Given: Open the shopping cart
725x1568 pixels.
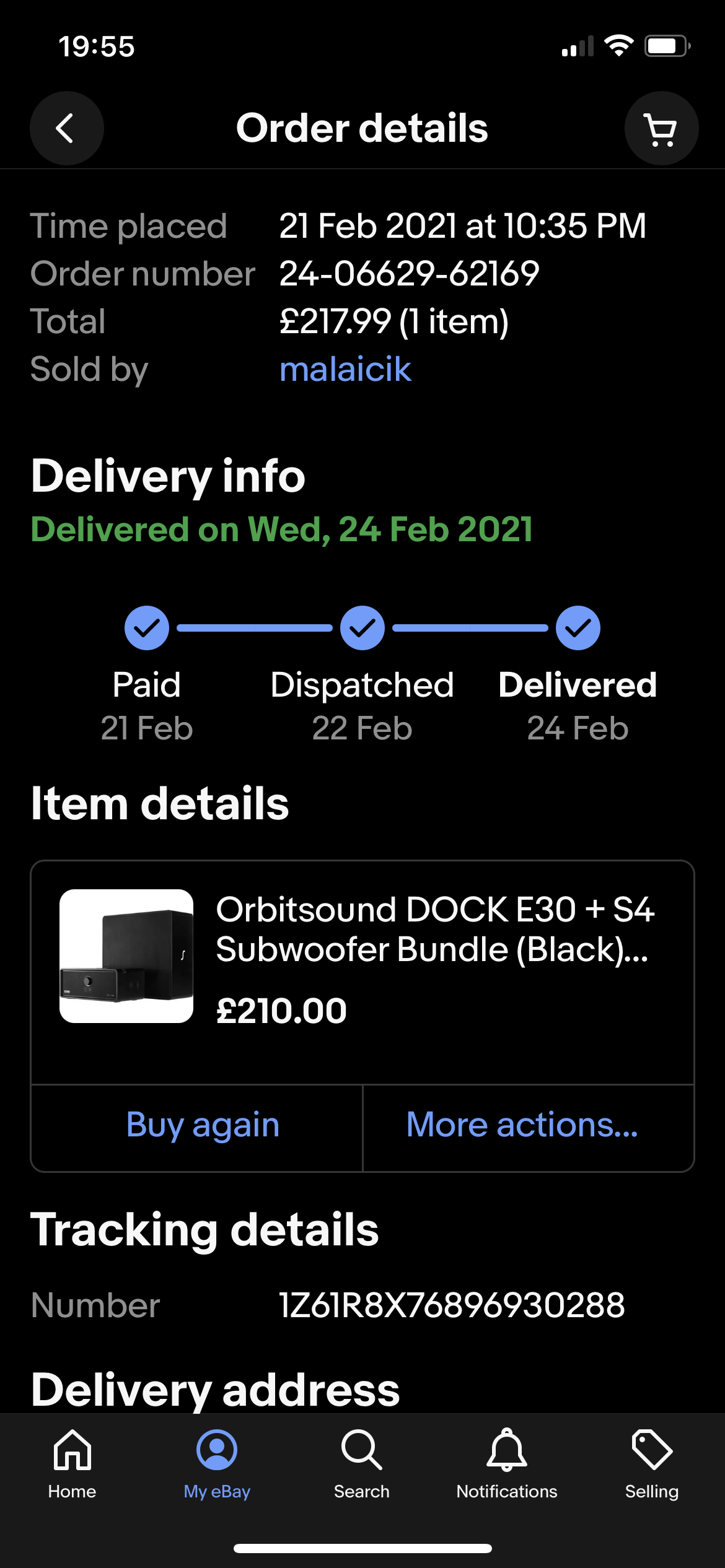Looking at the screenshot, I should (x=661, y=128).
